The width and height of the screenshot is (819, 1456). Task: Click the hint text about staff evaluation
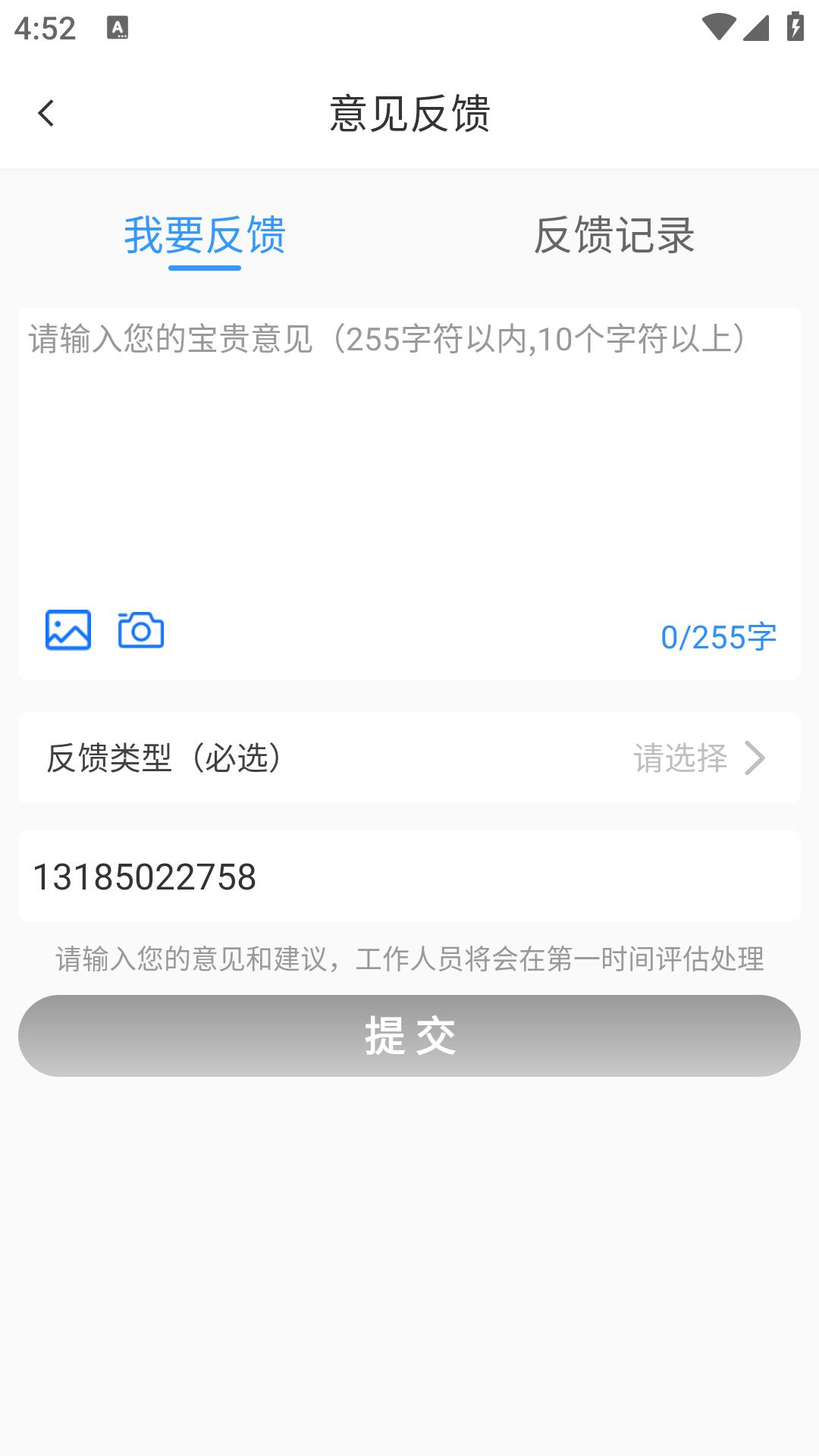(x=409, y=960)
